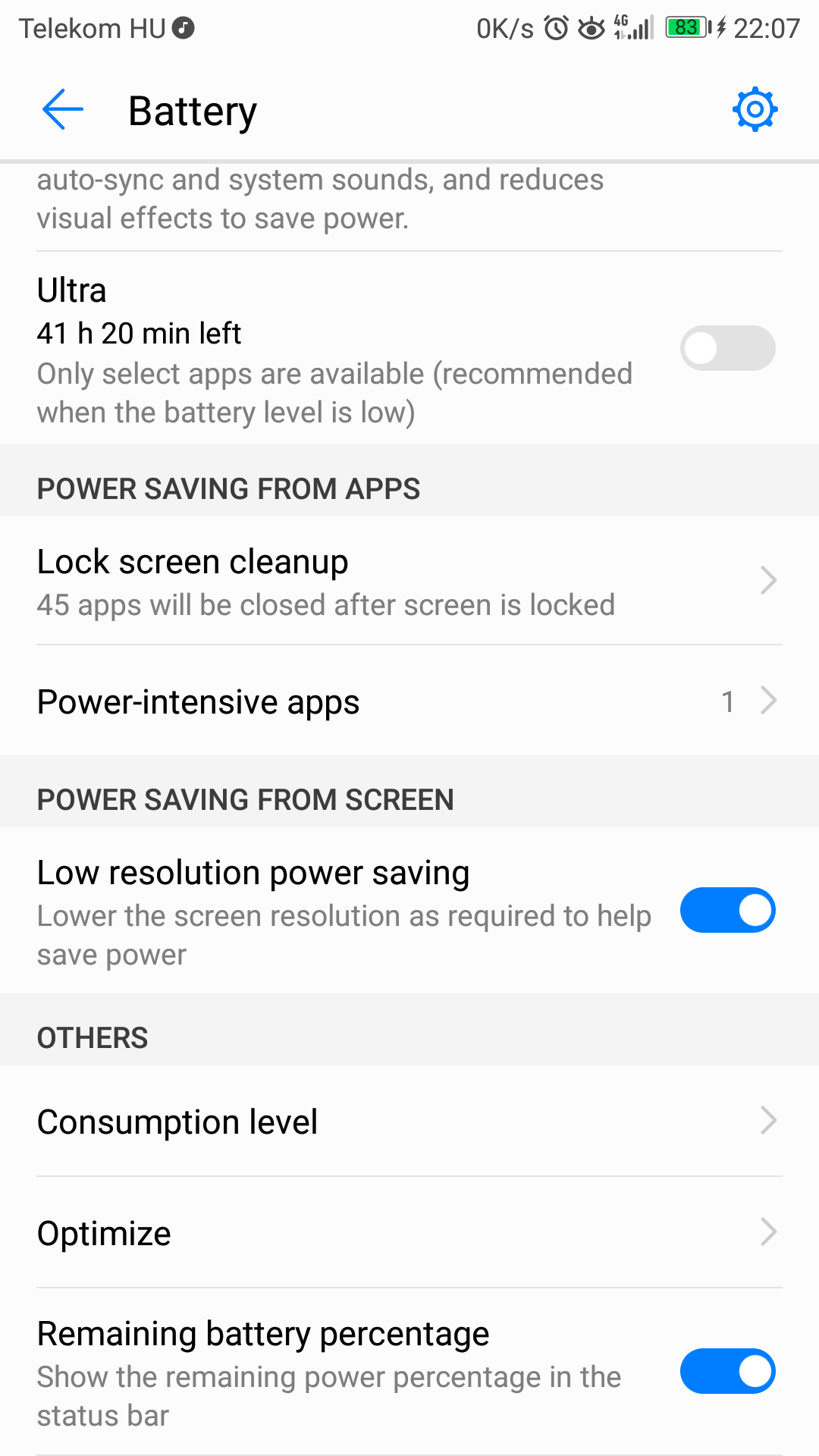Open Lock screen cleanup
Image resolution: width=819 pixels, height=1456 pixels.
(x=409, y=582)
